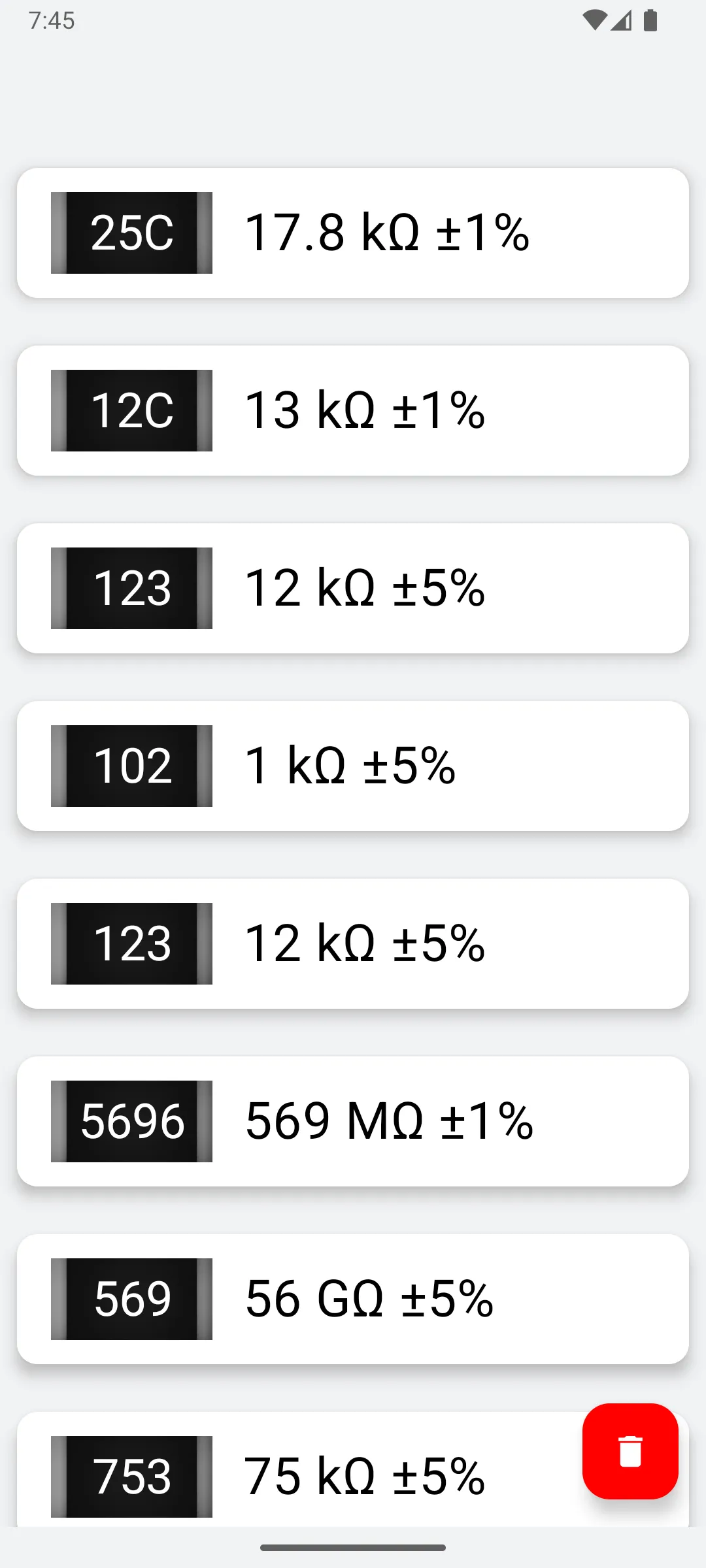The width and height of the screenshot is (706, 1568).
Task: Tap the 569 56 GΩ history card
Action: [x=353, y=1299]
